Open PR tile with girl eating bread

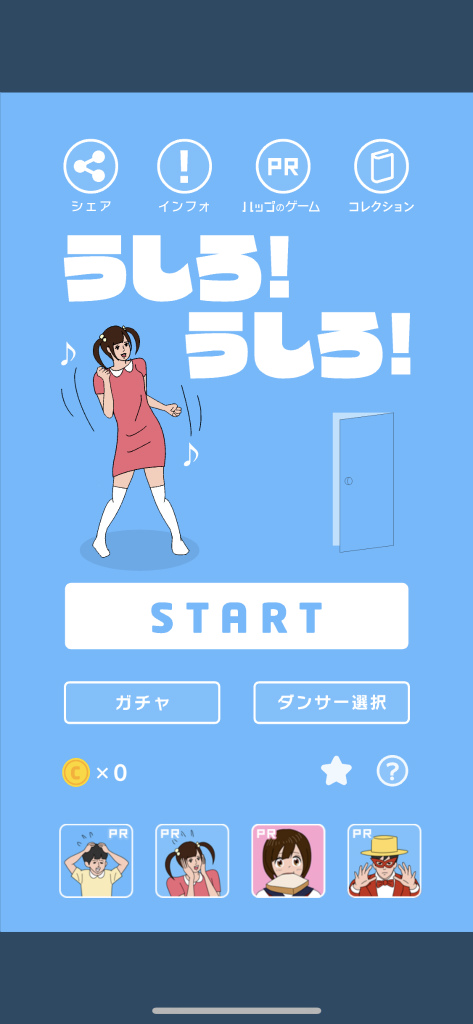[x=288, y=861]
